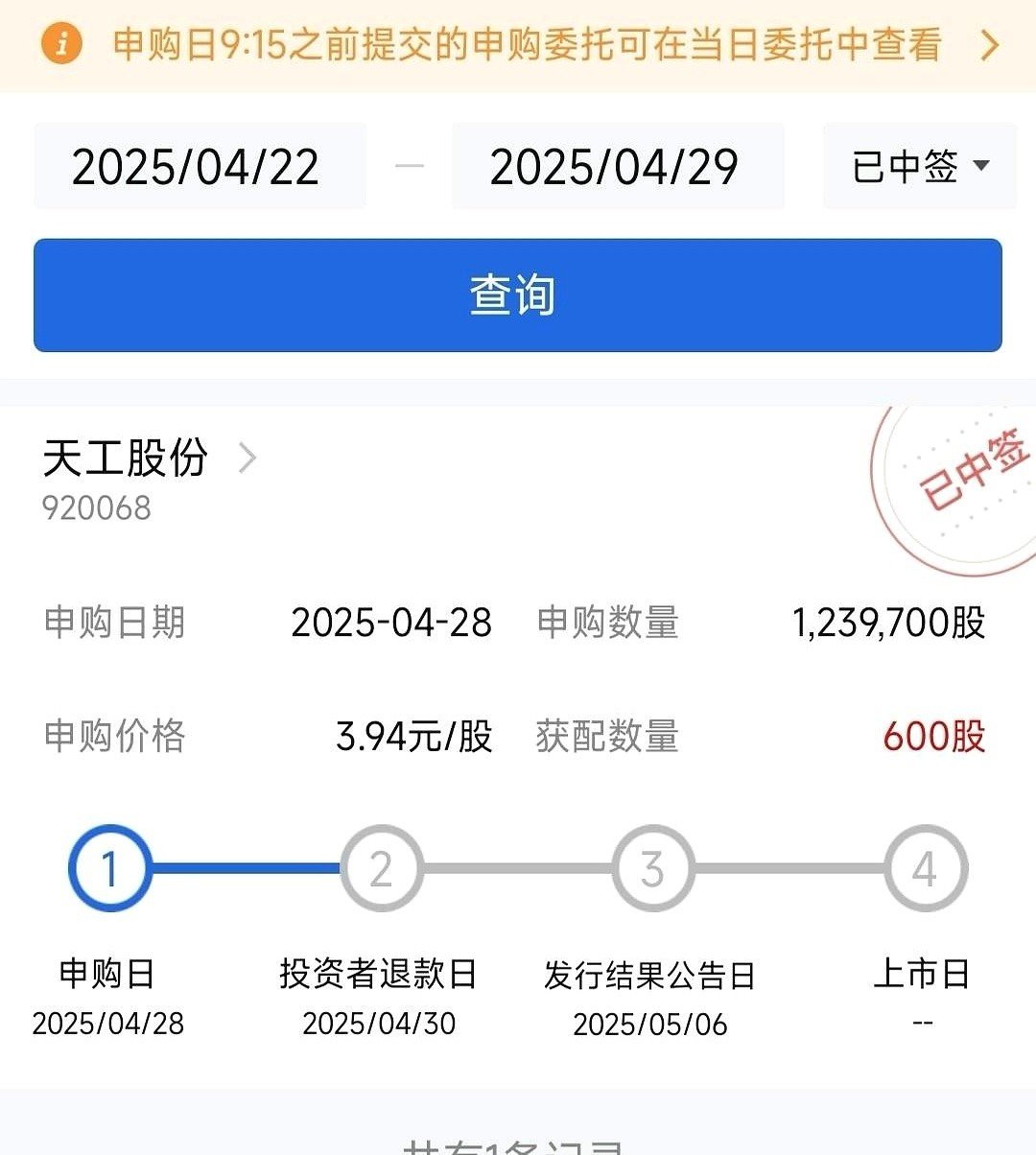
Task: Select step circle 2 投资者退款日
Action: 381,867
